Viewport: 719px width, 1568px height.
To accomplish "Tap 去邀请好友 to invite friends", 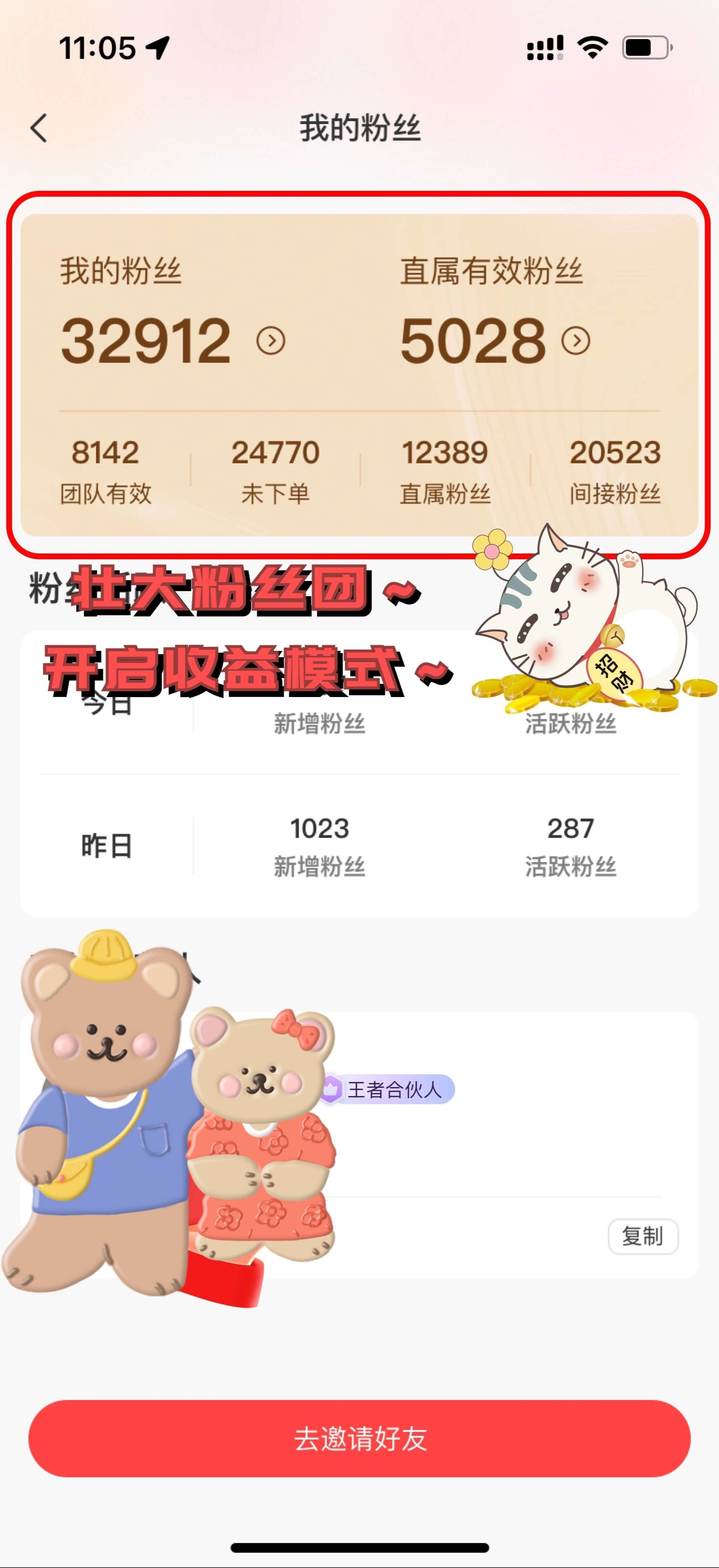I will [x=359, y=1438].
